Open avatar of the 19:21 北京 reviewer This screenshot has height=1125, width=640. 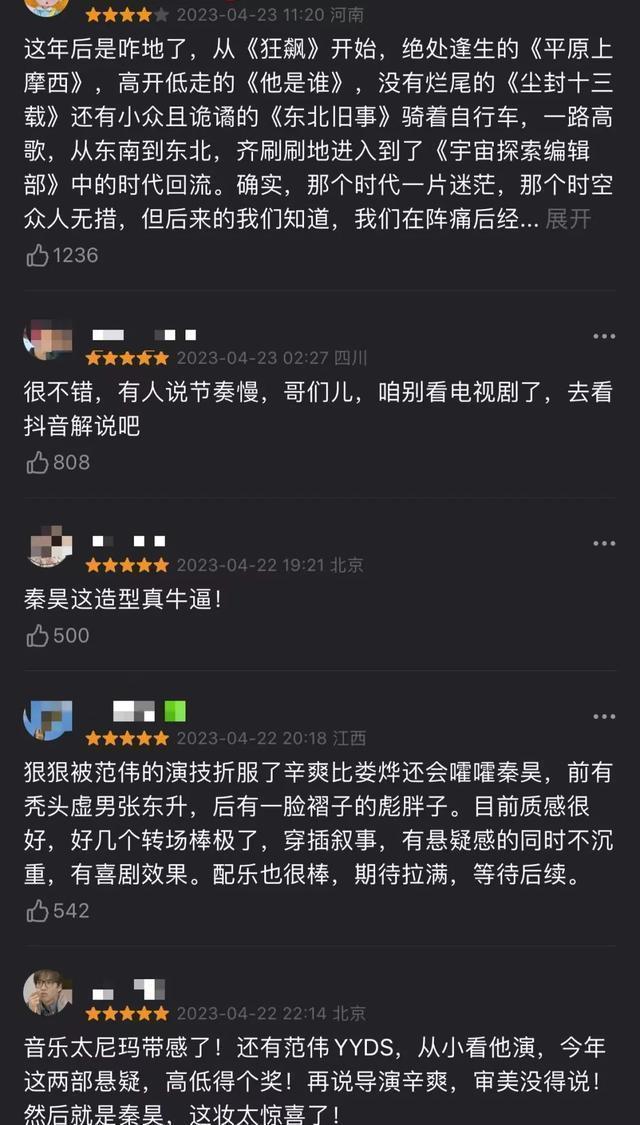47,548
